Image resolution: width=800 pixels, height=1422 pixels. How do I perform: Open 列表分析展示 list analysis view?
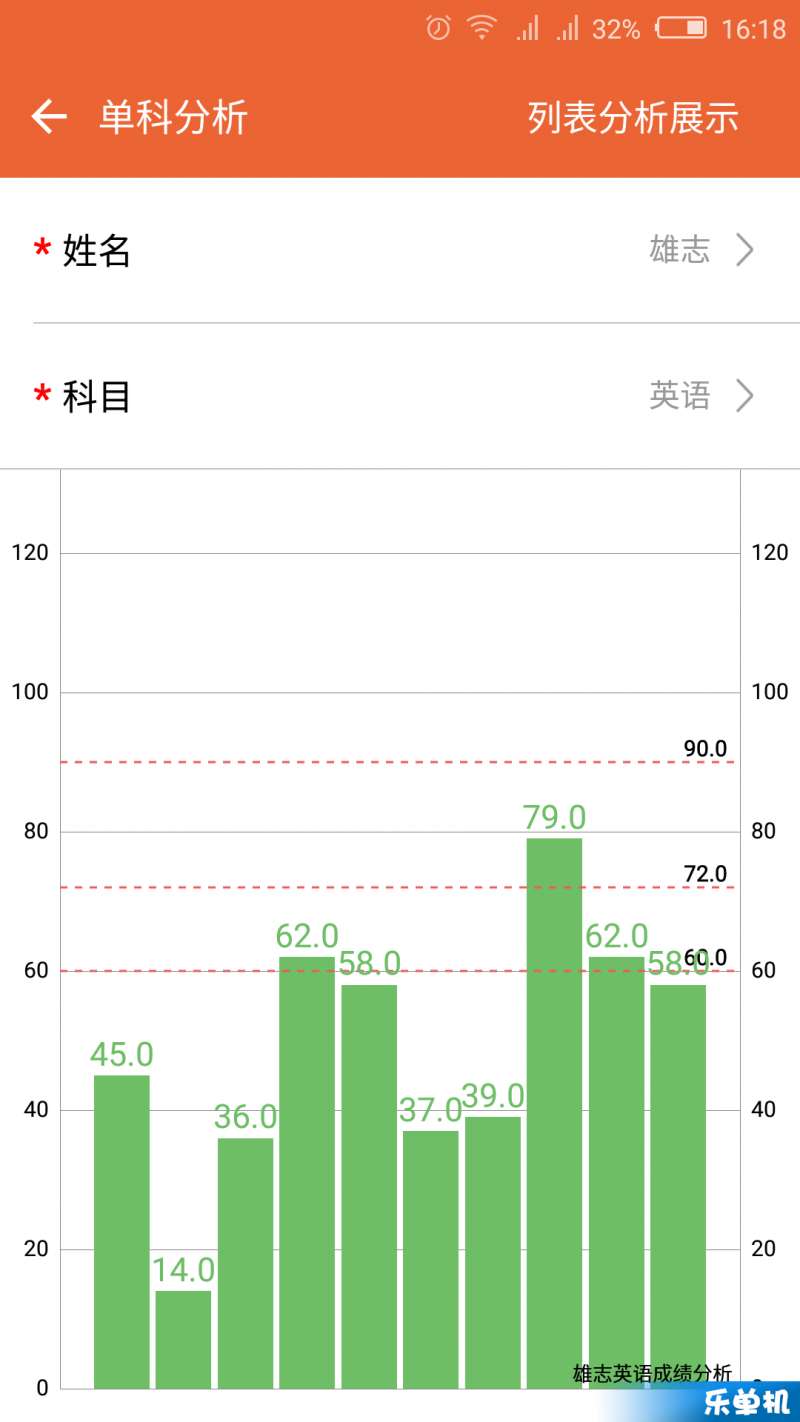coord(633,117)
